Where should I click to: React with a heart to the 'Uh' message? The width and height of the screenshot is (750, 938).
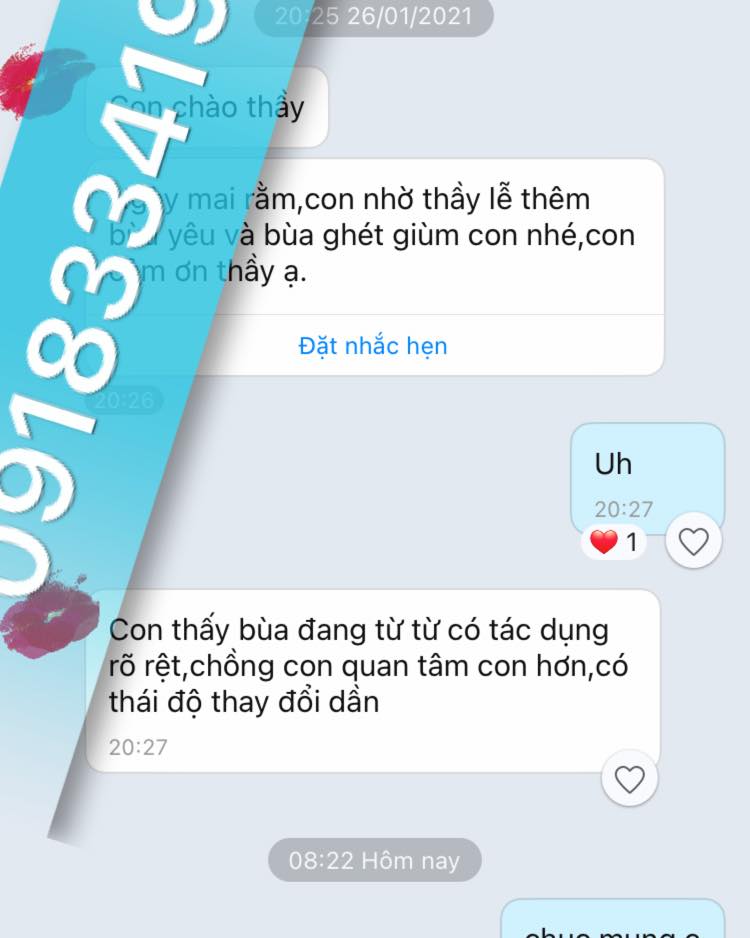tap(693, 541)
